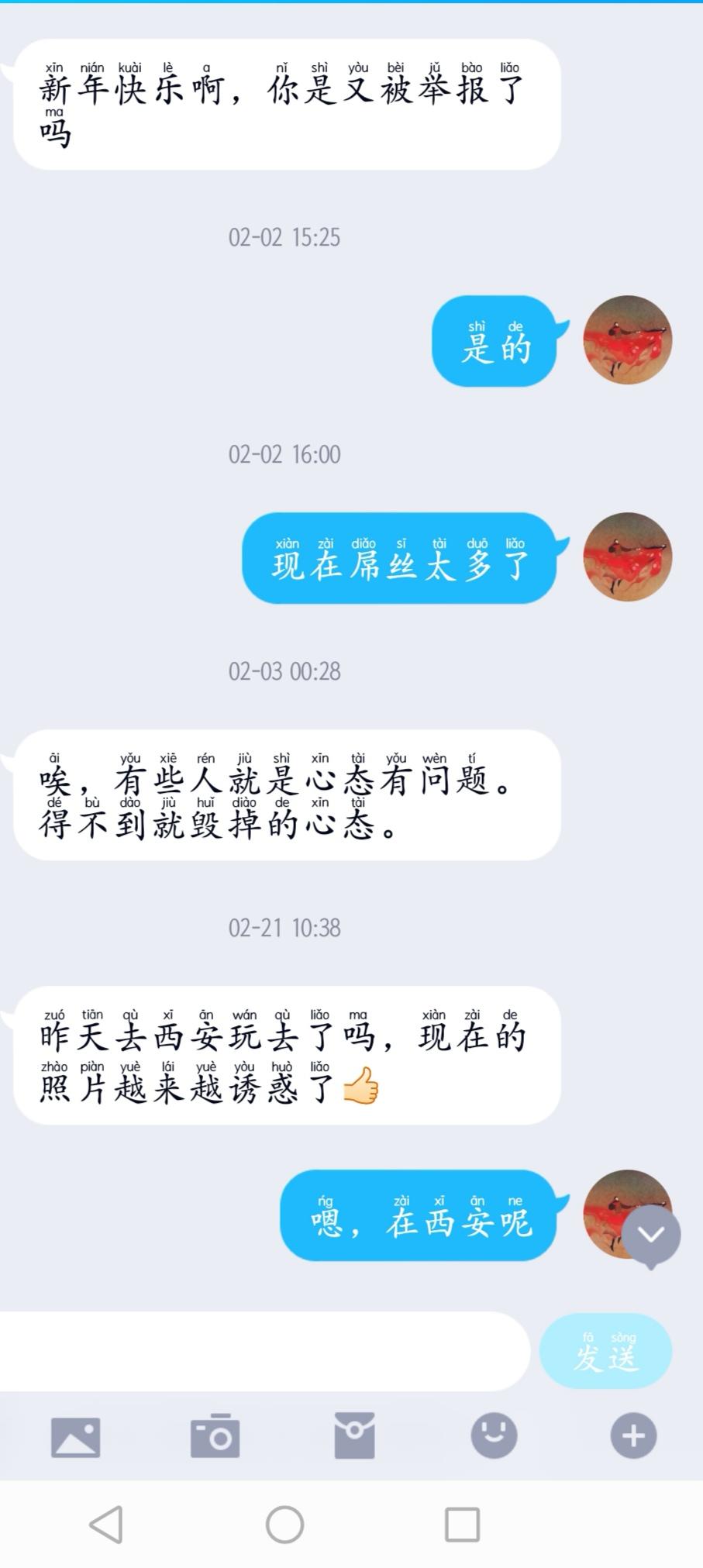Open the plus more options menu

633,1435
